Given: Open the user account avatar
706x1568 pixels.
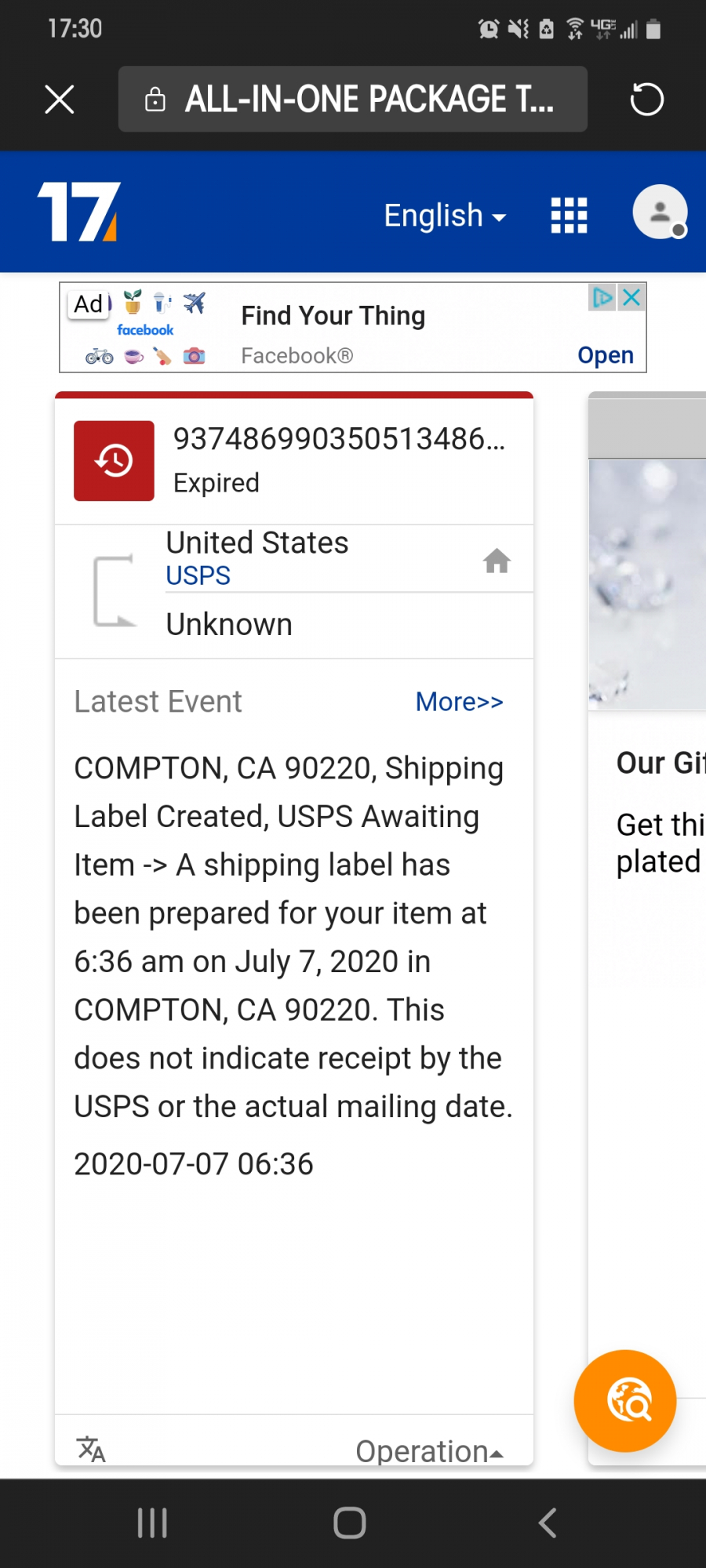Looking at the screenshot, I should point(661,212).
